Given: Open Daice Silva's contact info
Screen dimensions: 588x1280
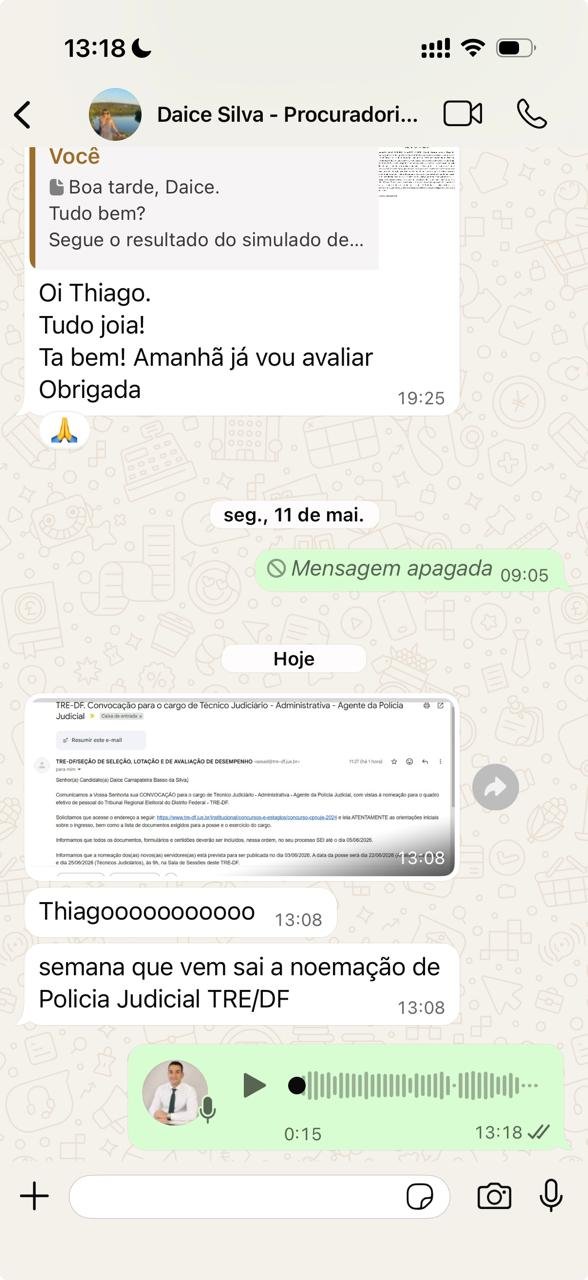Looking at the screenshot, I should pos(287,114).
